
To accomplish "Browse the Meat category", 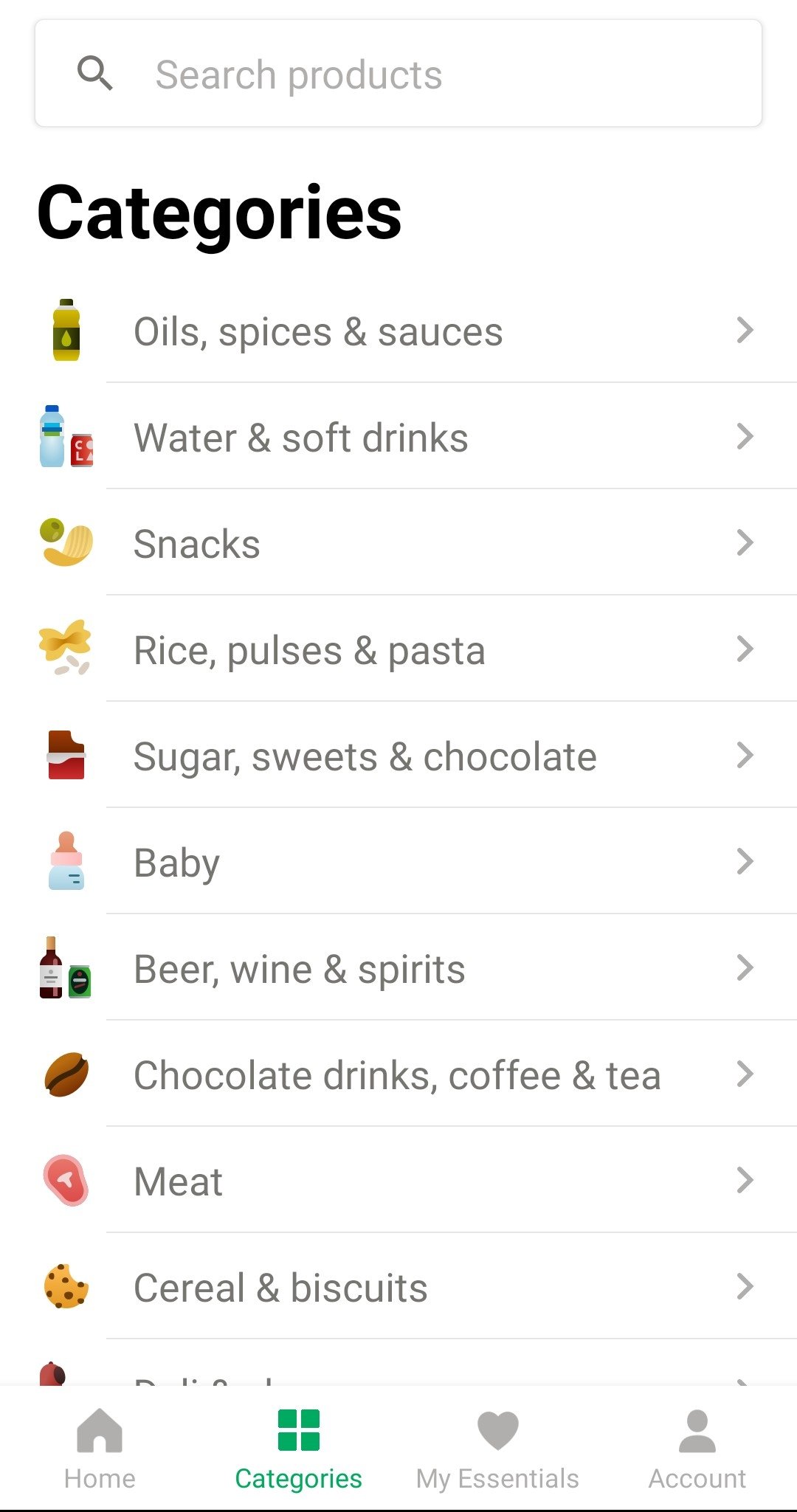I will pos(398,1181).
